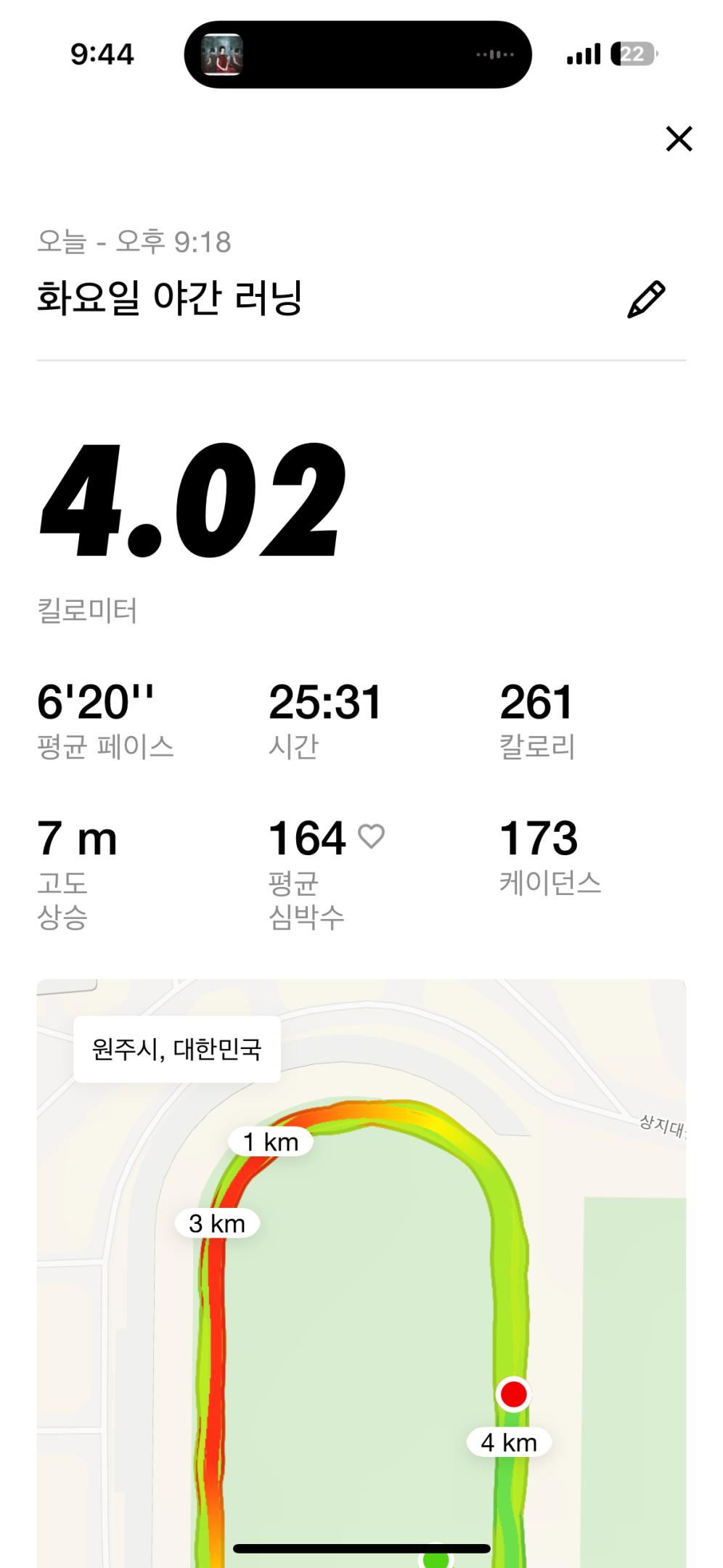Image resolution: width=723 pixels, height=1568 pixels.
Task: Edit the run title with pencil icon
Action: (645, 299)
